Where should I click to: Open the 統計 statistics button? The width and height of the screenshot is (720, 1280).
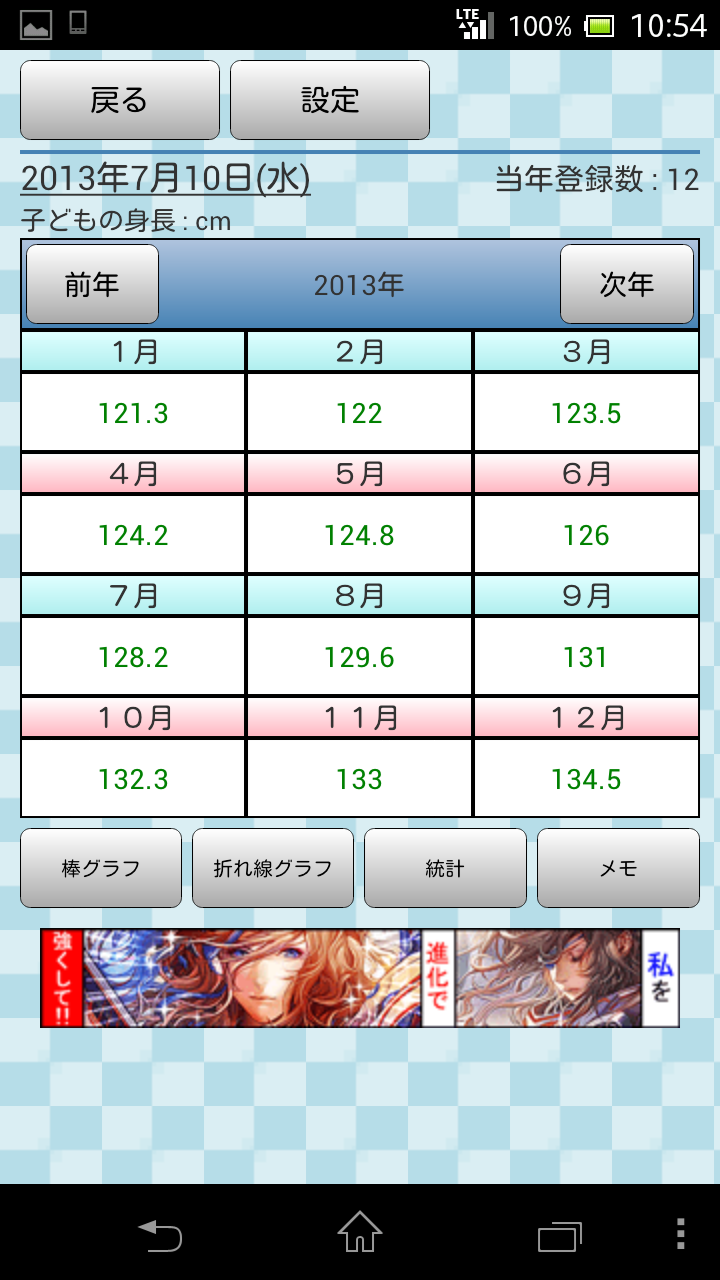[445, 868]
